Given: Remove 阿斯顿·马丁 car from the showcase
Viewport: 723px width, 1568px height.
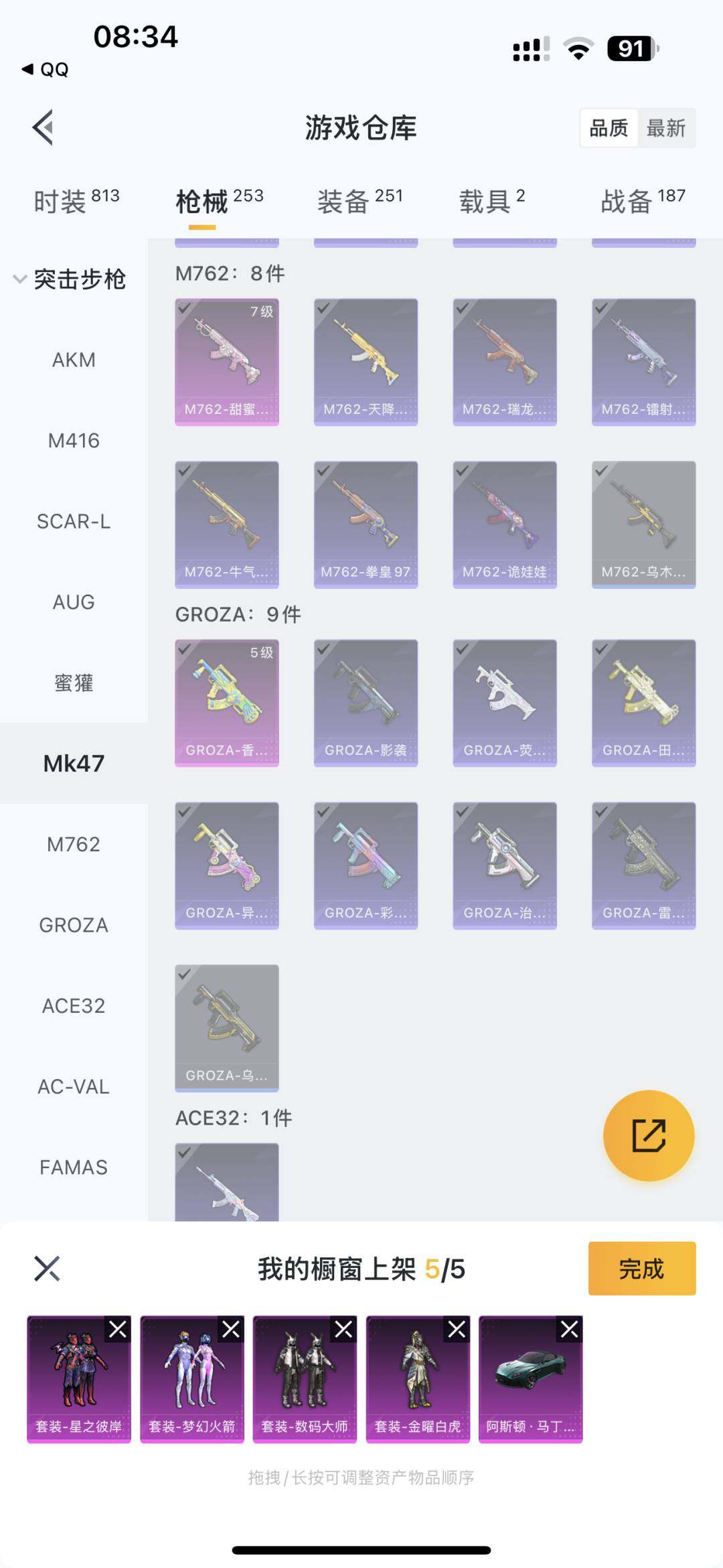Looking at the screenshot, I should 570,1329.
